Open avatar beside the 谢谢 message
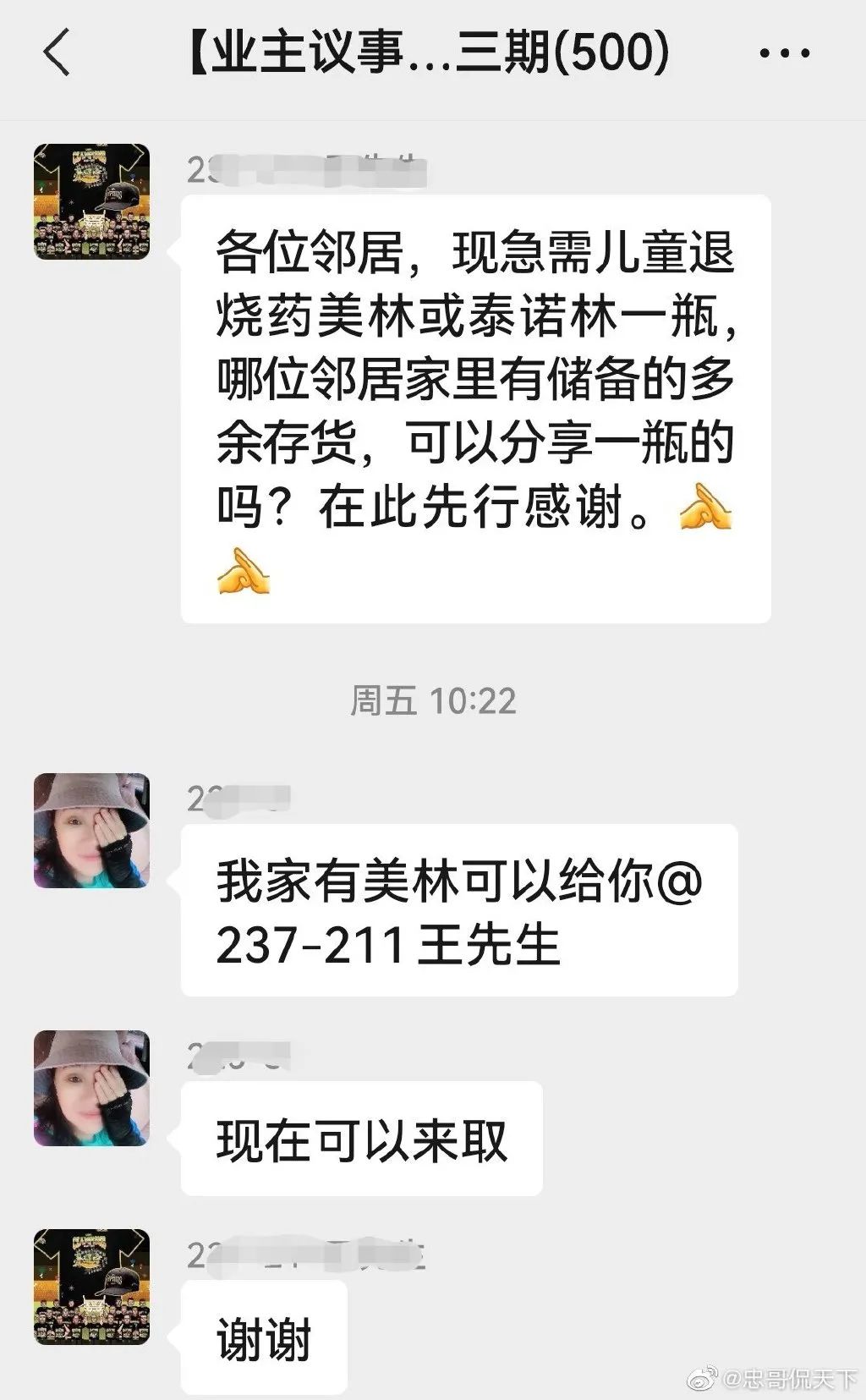Screen dimensions: 866x1400 pyautogui.click(x=91, y=1287)
